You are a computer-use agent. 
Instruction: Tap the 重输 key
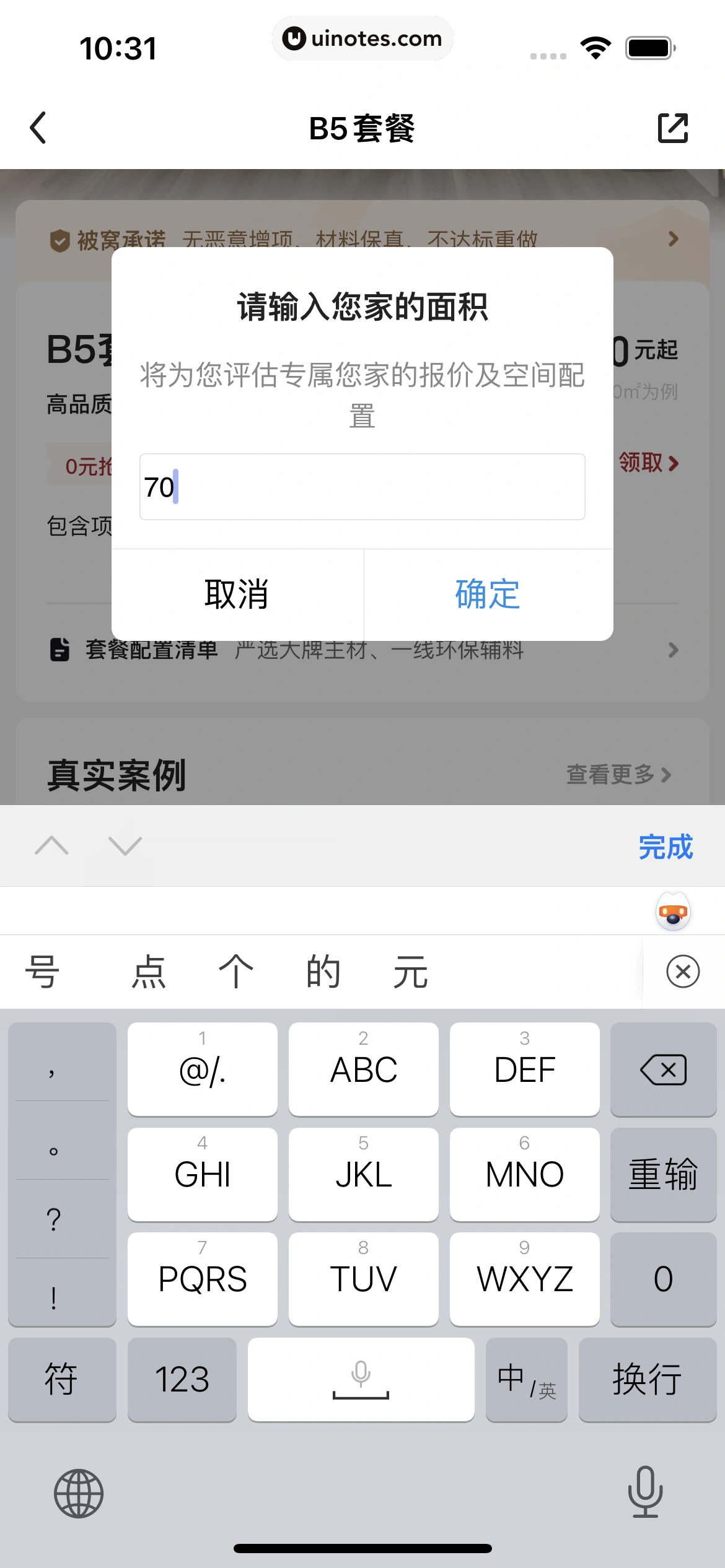click(663, 1174)
